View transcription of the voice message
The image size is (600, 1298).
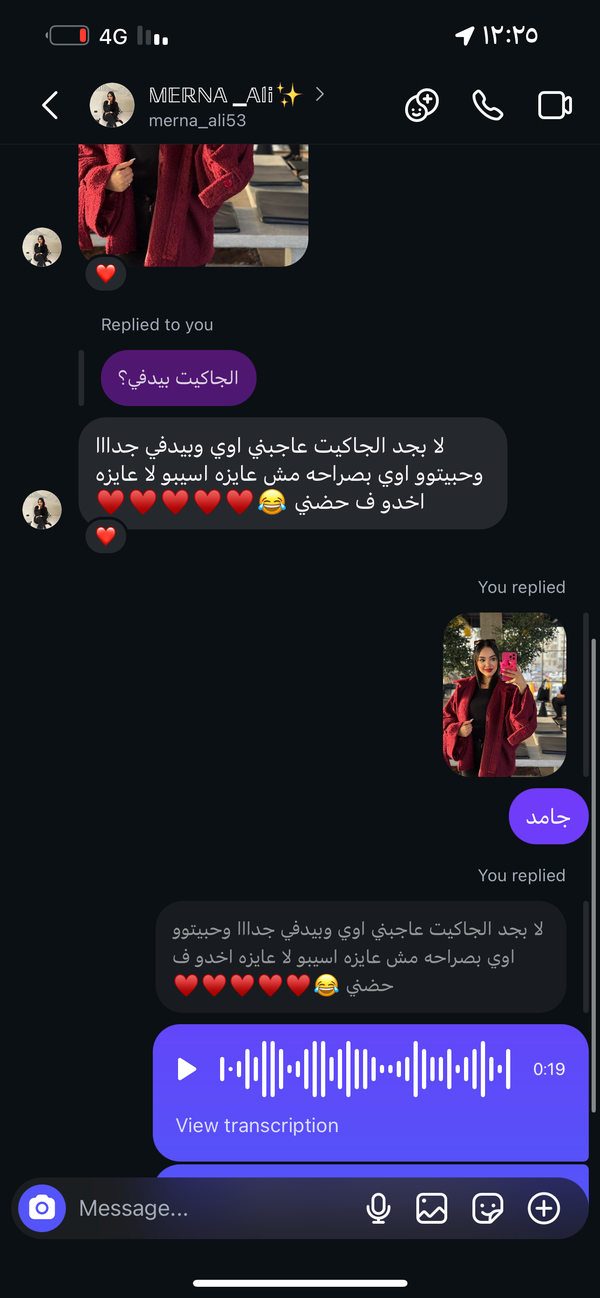click(x=257, y=1125)
